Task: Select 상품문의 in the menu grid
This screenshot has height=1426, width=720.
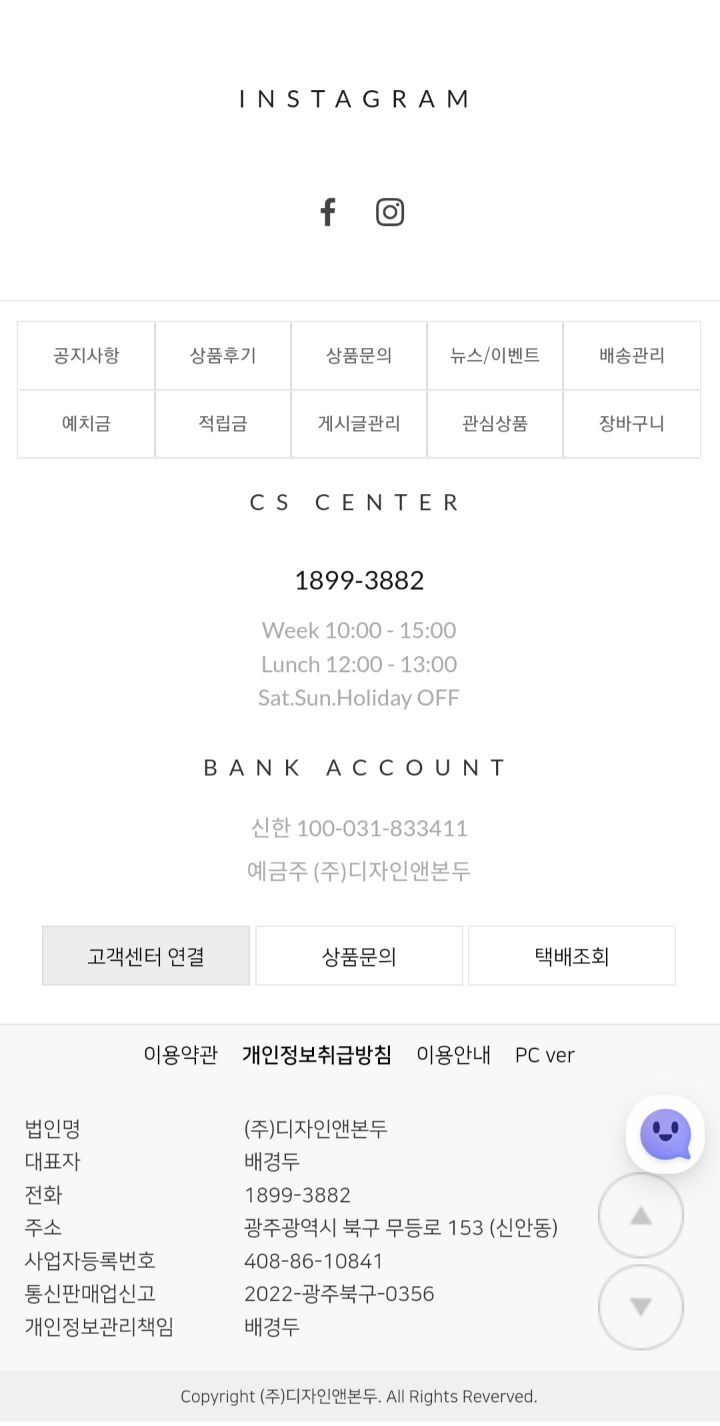Action: point(359,356)
